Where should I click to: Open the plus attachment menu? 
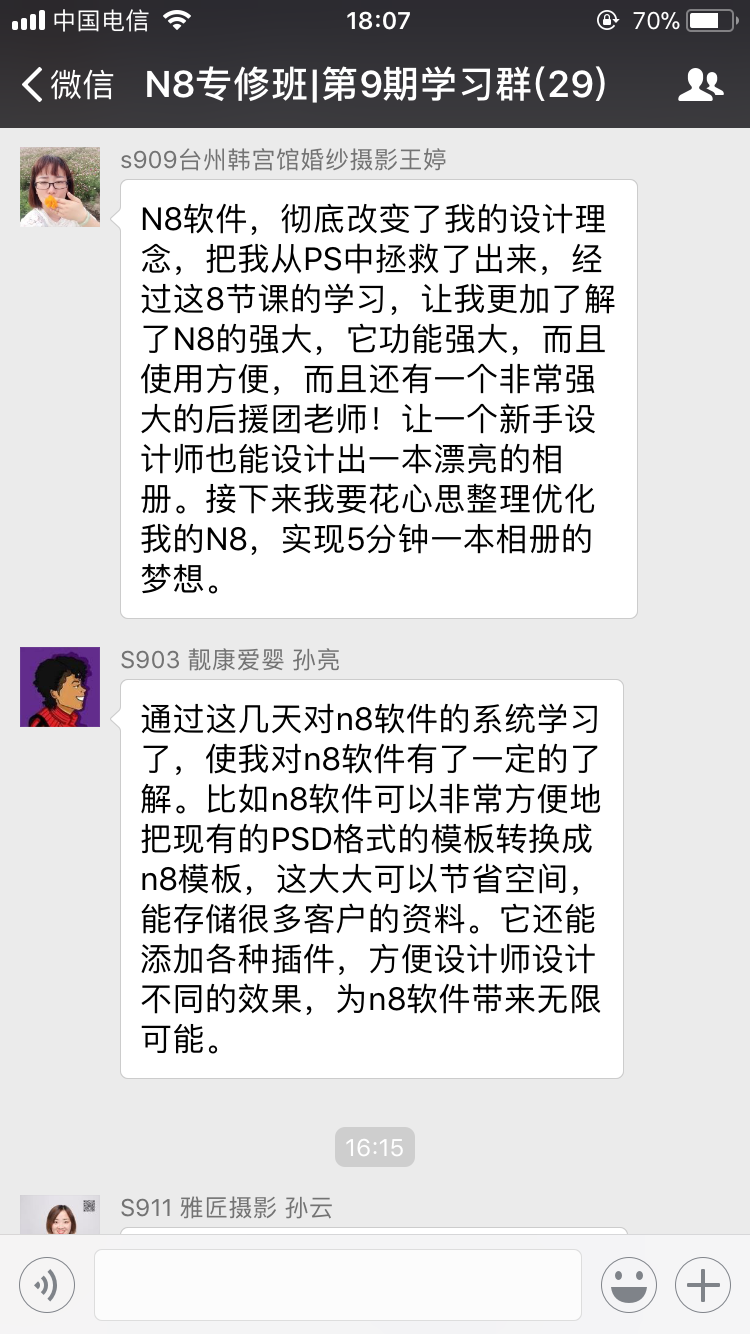tap(703, 1285)
